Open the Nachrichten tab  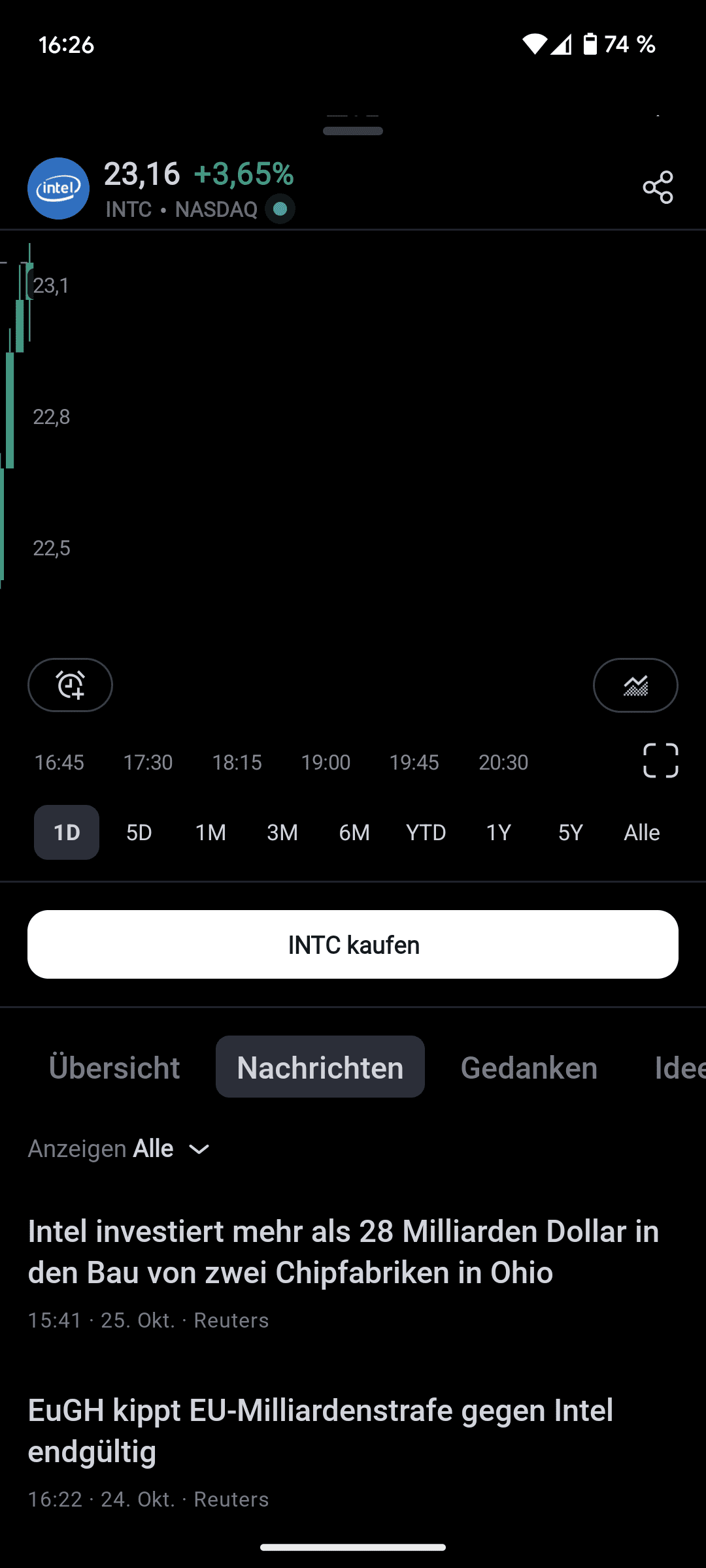point(320,1068)
